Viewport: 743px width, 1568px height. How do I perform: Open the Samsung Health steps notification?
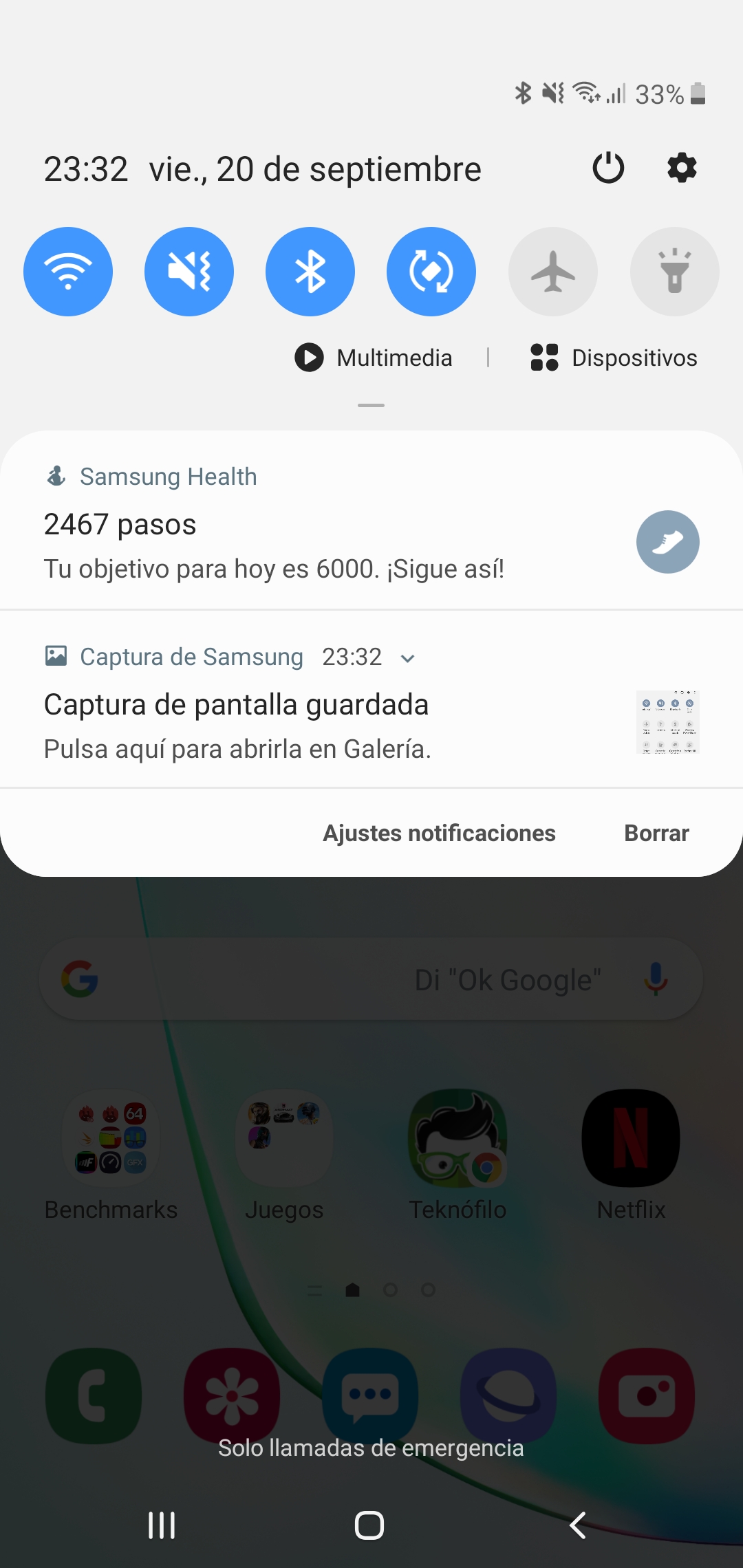tap(371, 521)
